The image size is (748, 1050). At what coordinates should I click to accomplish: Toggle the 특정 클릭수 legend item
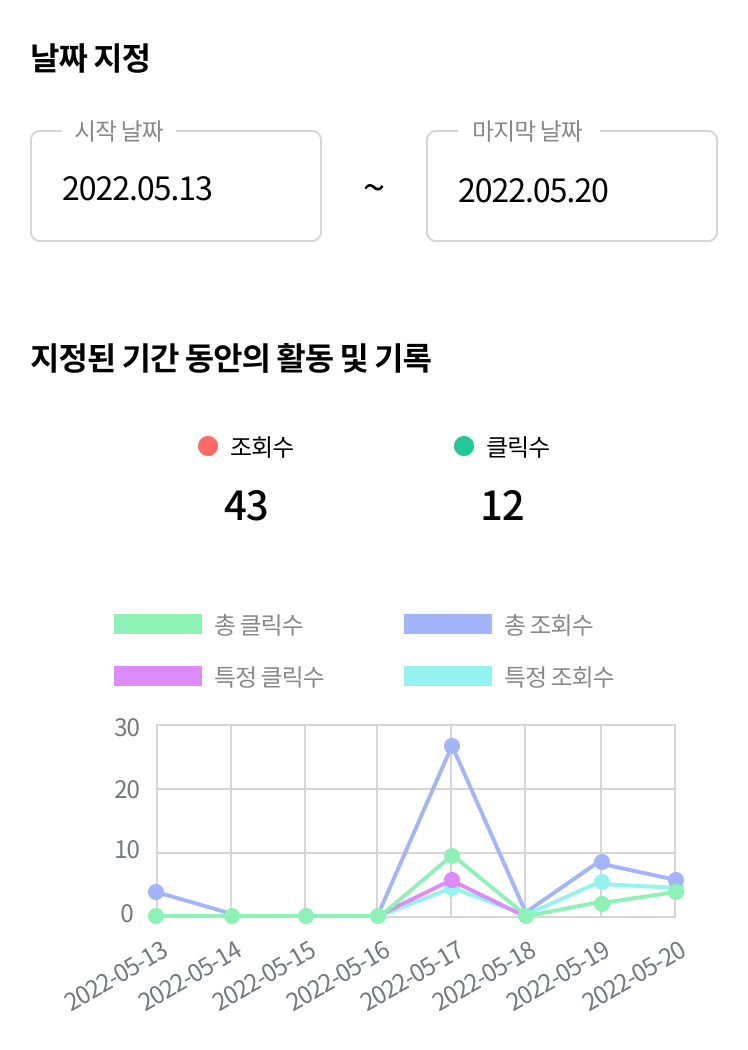click(x=218, y=677)
